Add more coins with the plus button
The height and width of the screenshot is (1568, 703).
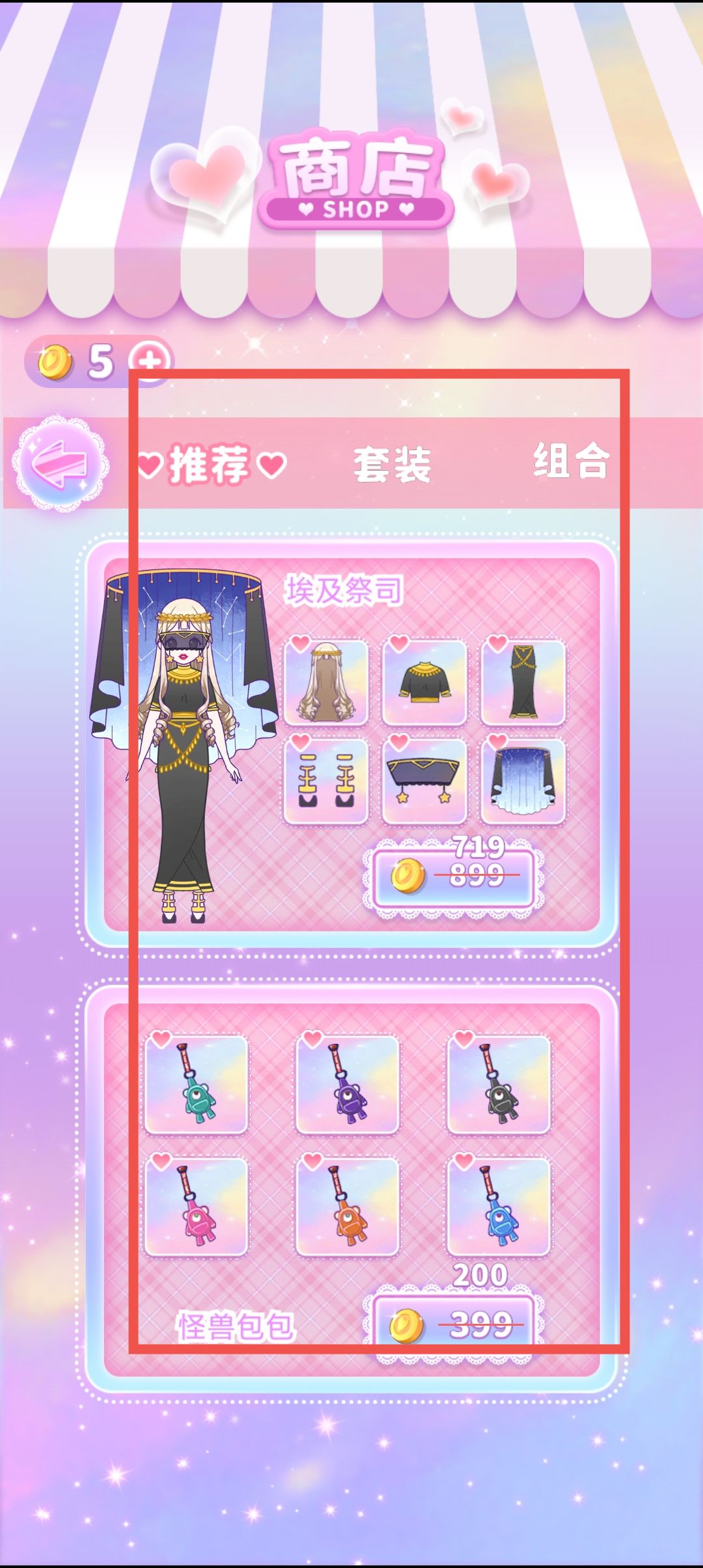(149, 361)
